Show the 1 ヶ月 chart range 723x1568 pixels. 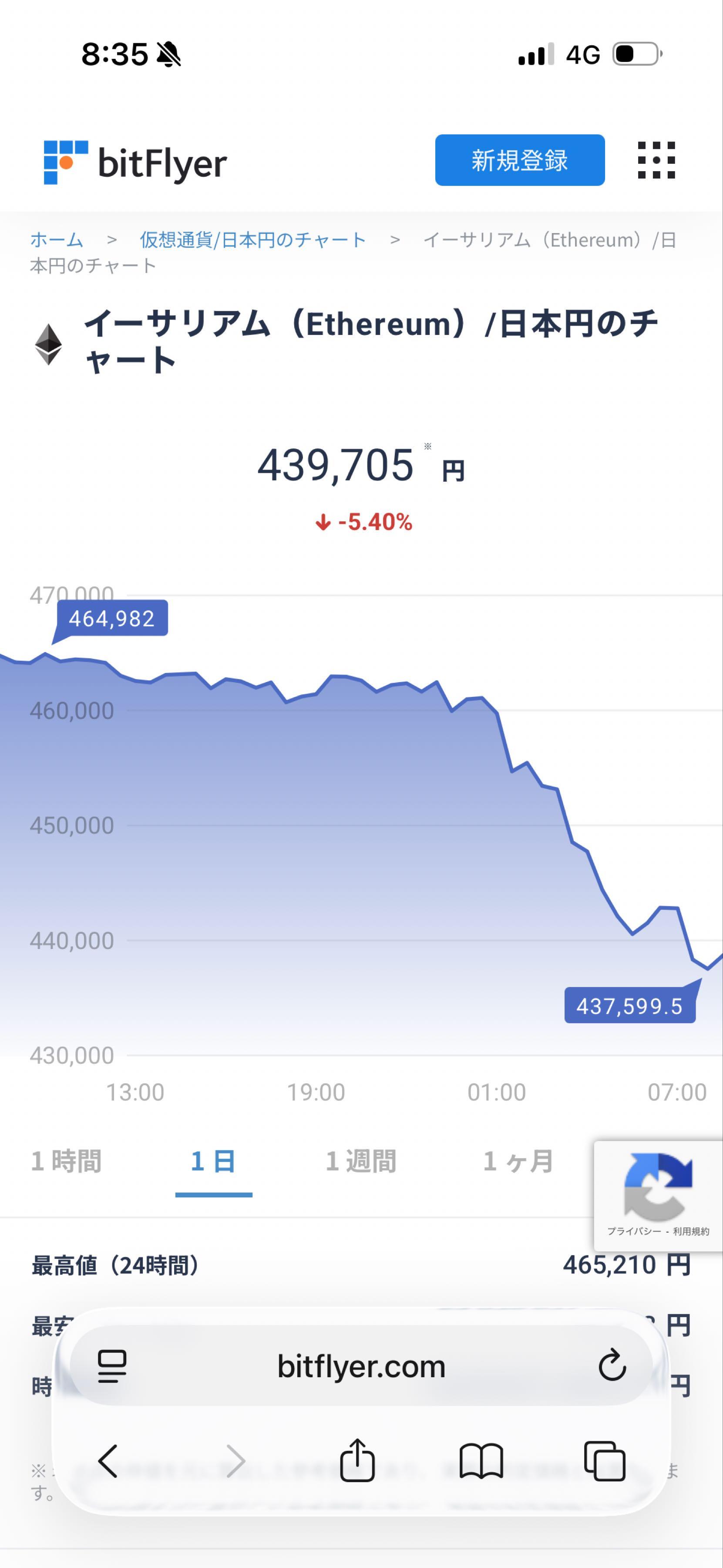pos(518,1161)
